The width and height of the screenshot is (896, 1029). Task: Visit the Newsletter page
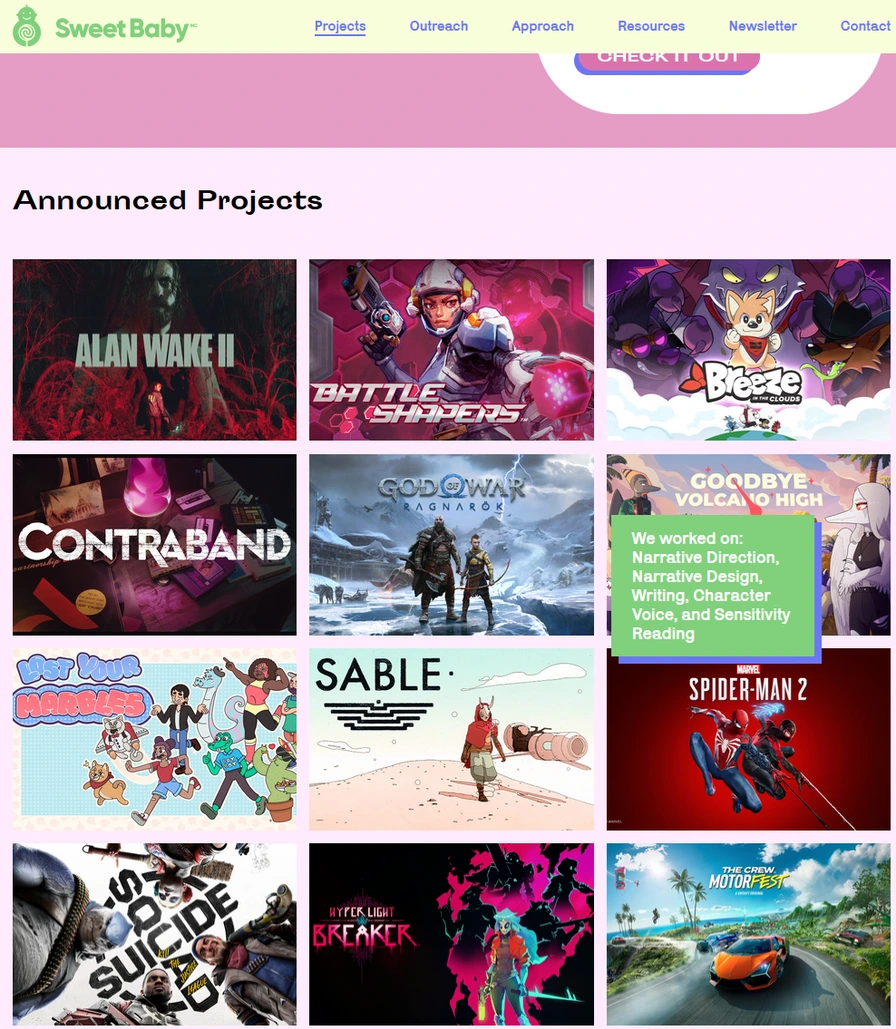tap(762, 26)
